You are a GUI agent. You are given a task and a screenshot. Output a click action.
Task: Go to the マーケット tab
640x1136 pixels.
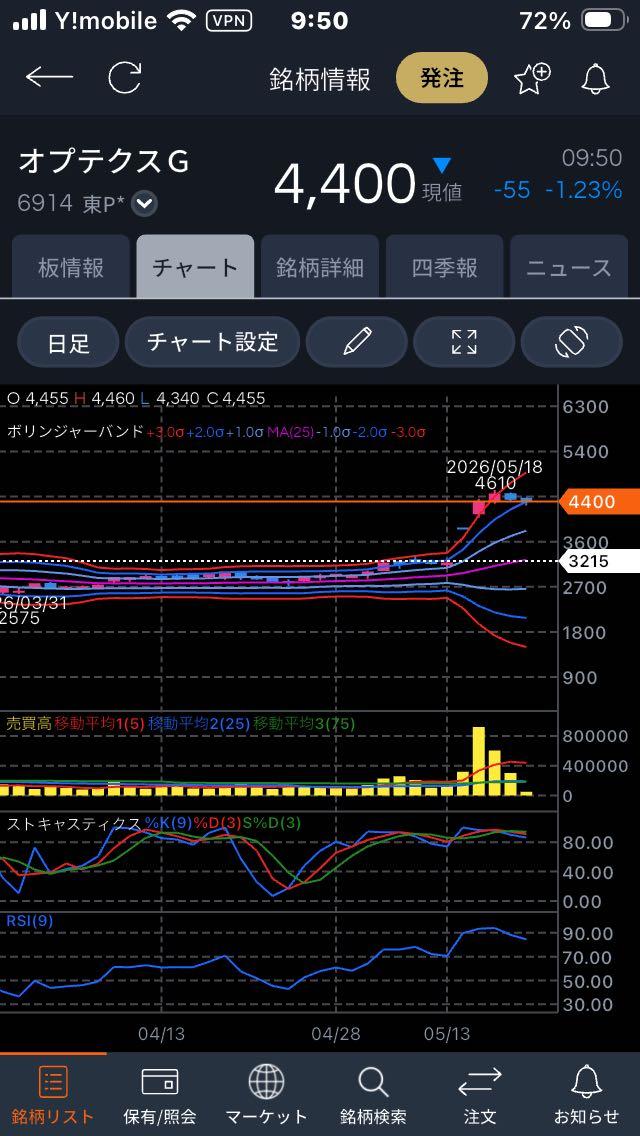point(266,1095)
